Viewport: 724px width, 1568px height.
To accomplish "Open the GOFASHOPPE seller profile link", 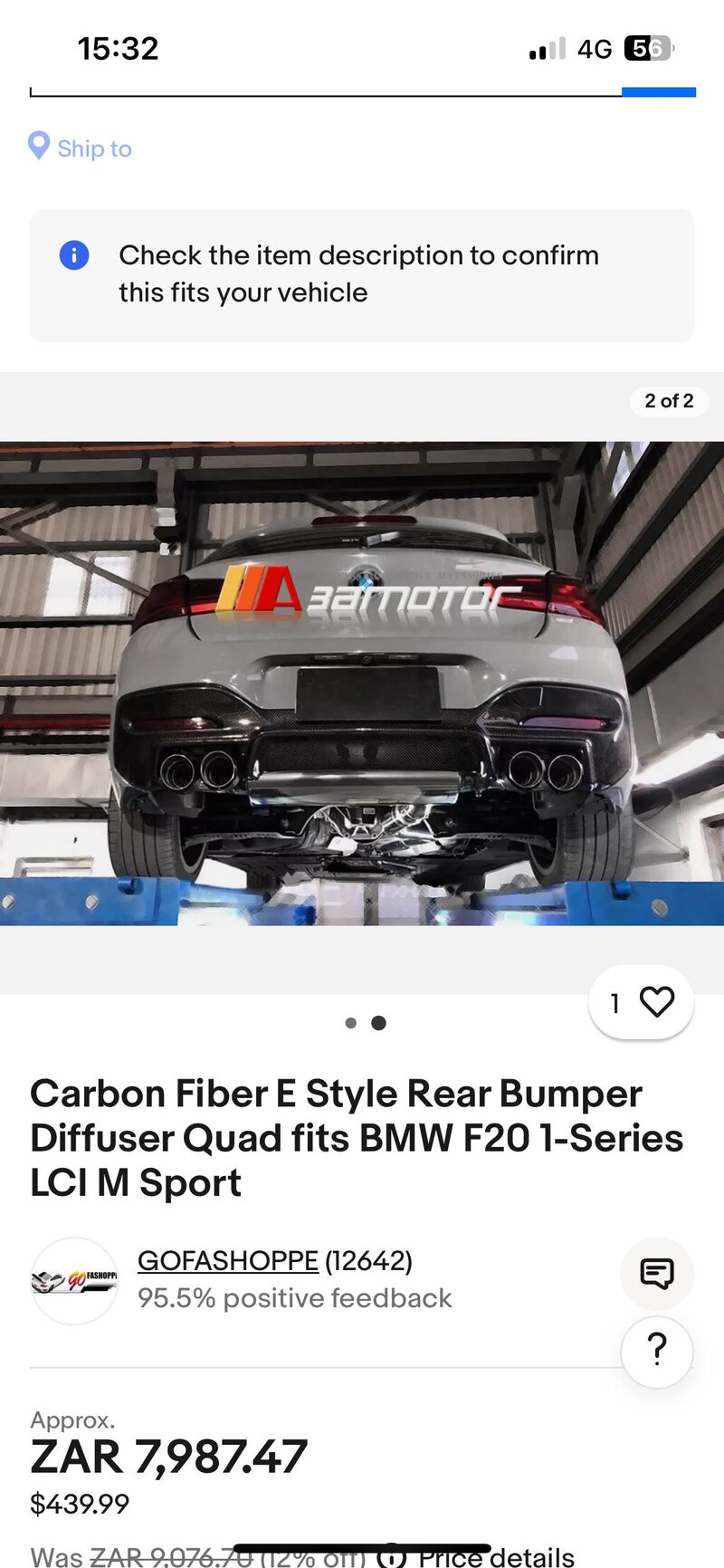I will 227,1260.
